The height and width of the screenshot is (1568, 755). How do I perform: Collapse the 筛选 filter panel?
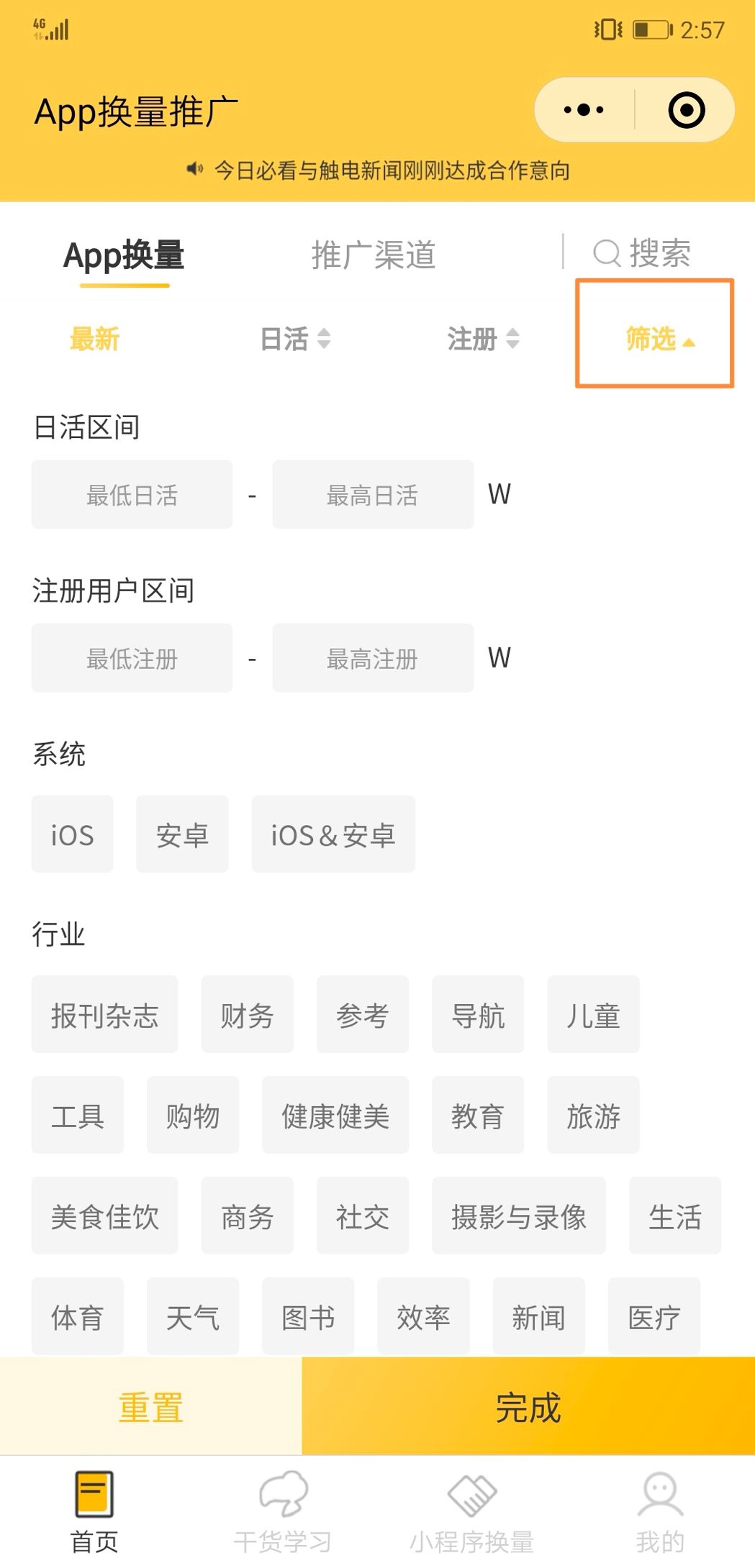pos(659,339)
